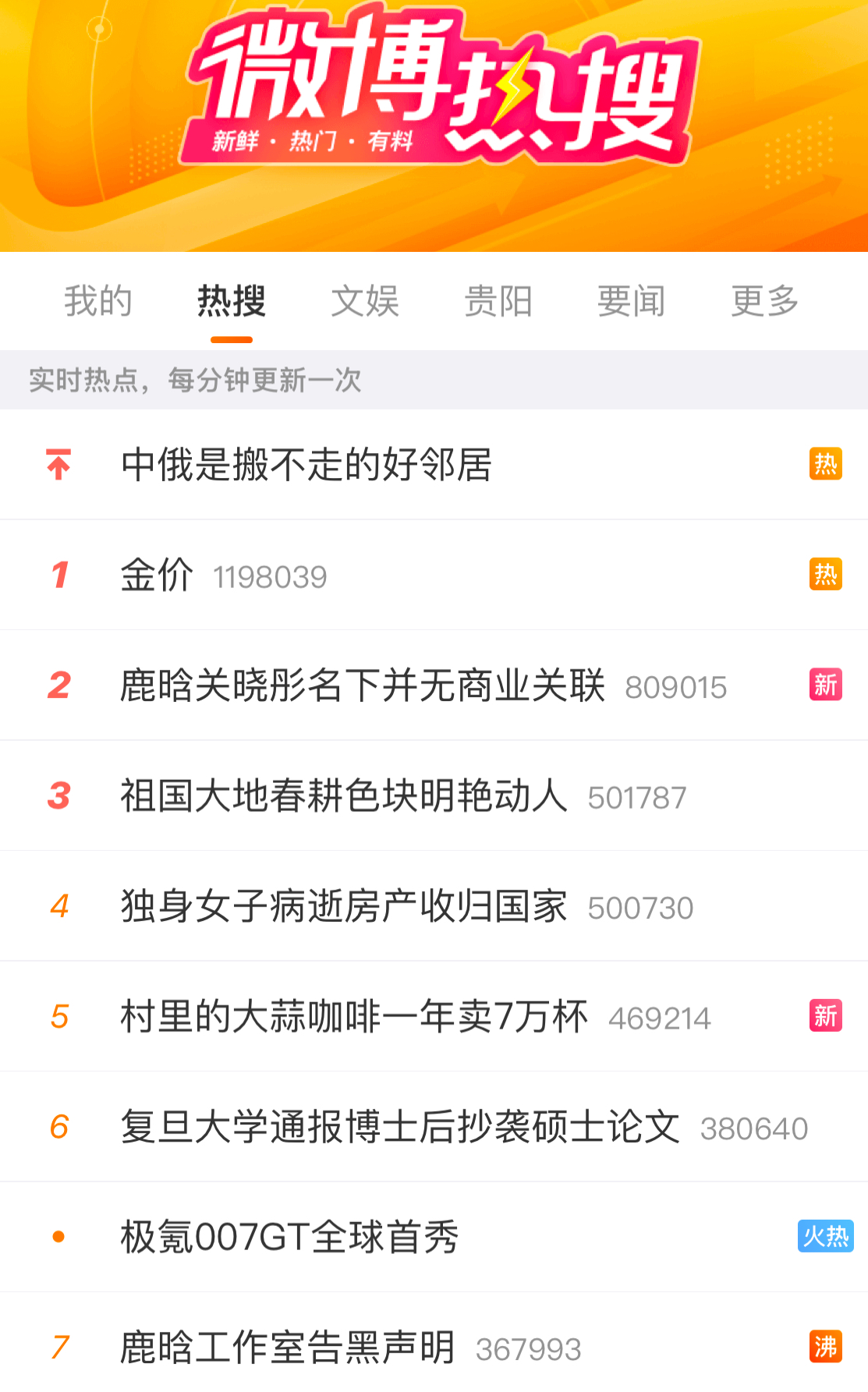
Task: Open the 金价 hot search topic
Action: [434, 576]
